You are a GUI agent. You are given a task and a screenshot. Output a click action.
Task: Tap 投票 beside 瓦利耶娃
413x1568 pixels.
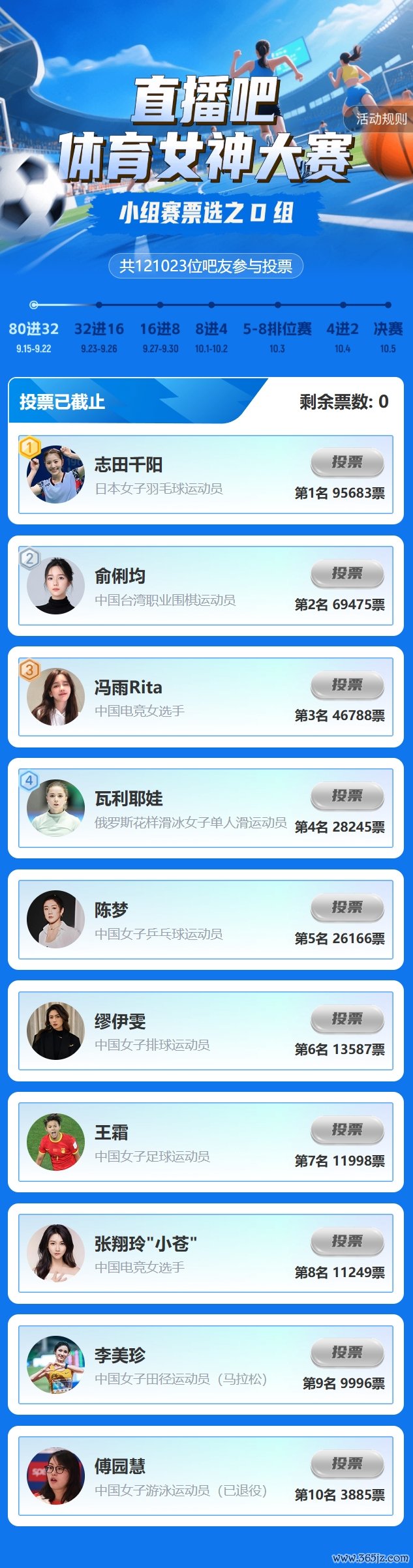[x=346, y=796]
